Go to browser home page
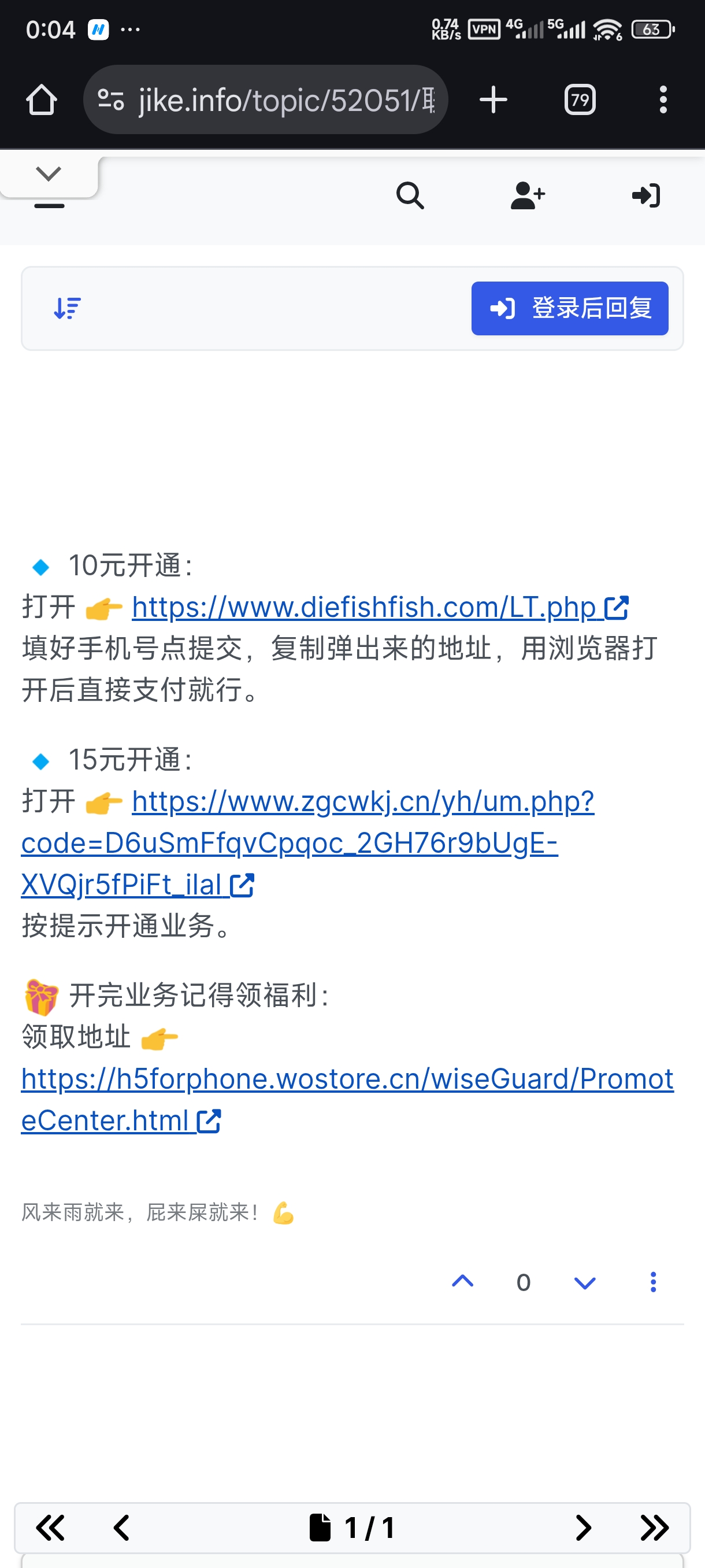Viewport: 705px width, 1568px height. 42,100
